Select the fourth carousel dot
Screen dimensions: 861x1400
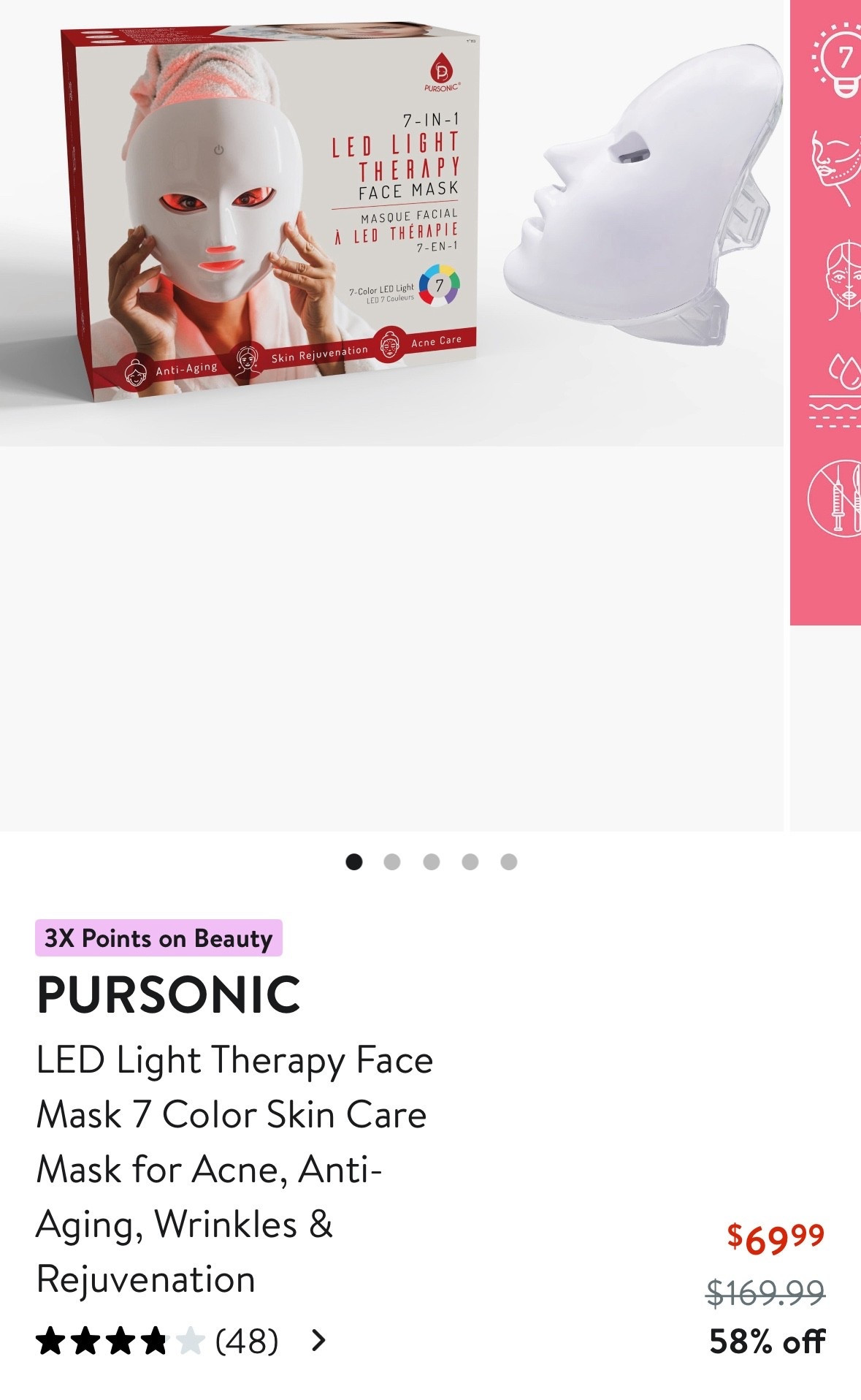click(470, 863)
